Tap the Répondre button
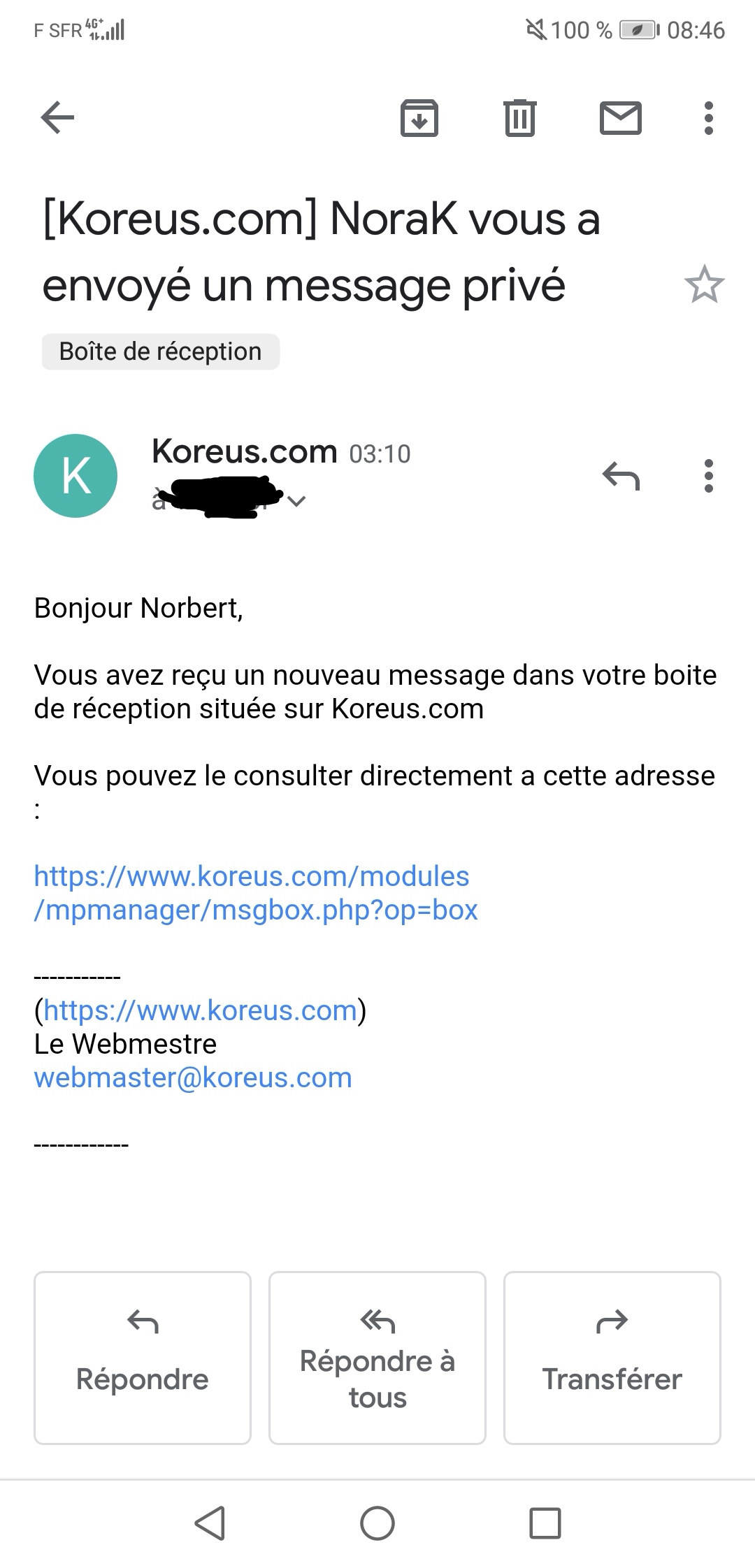This screenshot has height=1568, width=755. coord(143,1358)
